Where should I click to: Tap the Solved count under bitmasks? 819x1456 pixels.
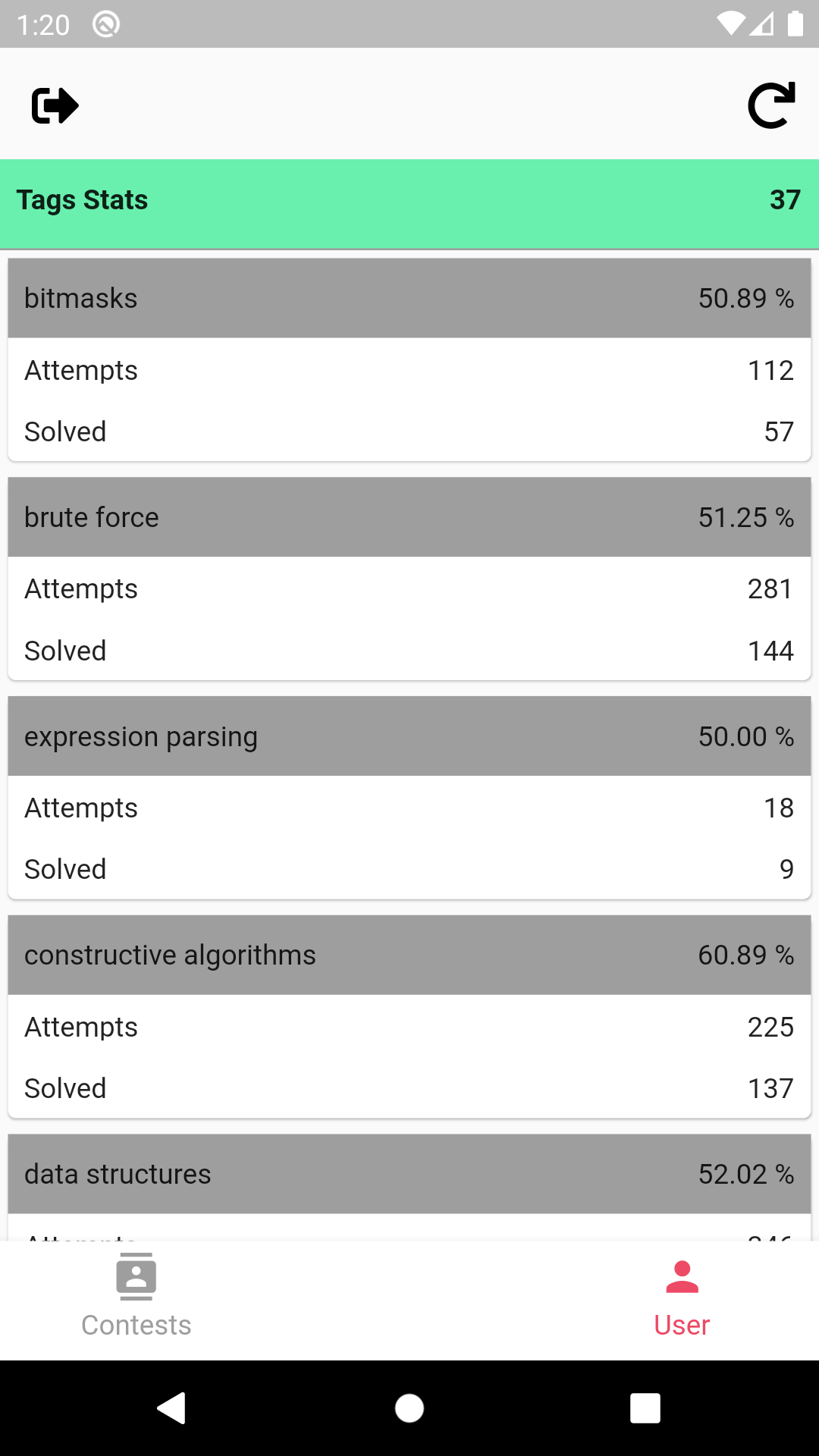pos(409,431)
